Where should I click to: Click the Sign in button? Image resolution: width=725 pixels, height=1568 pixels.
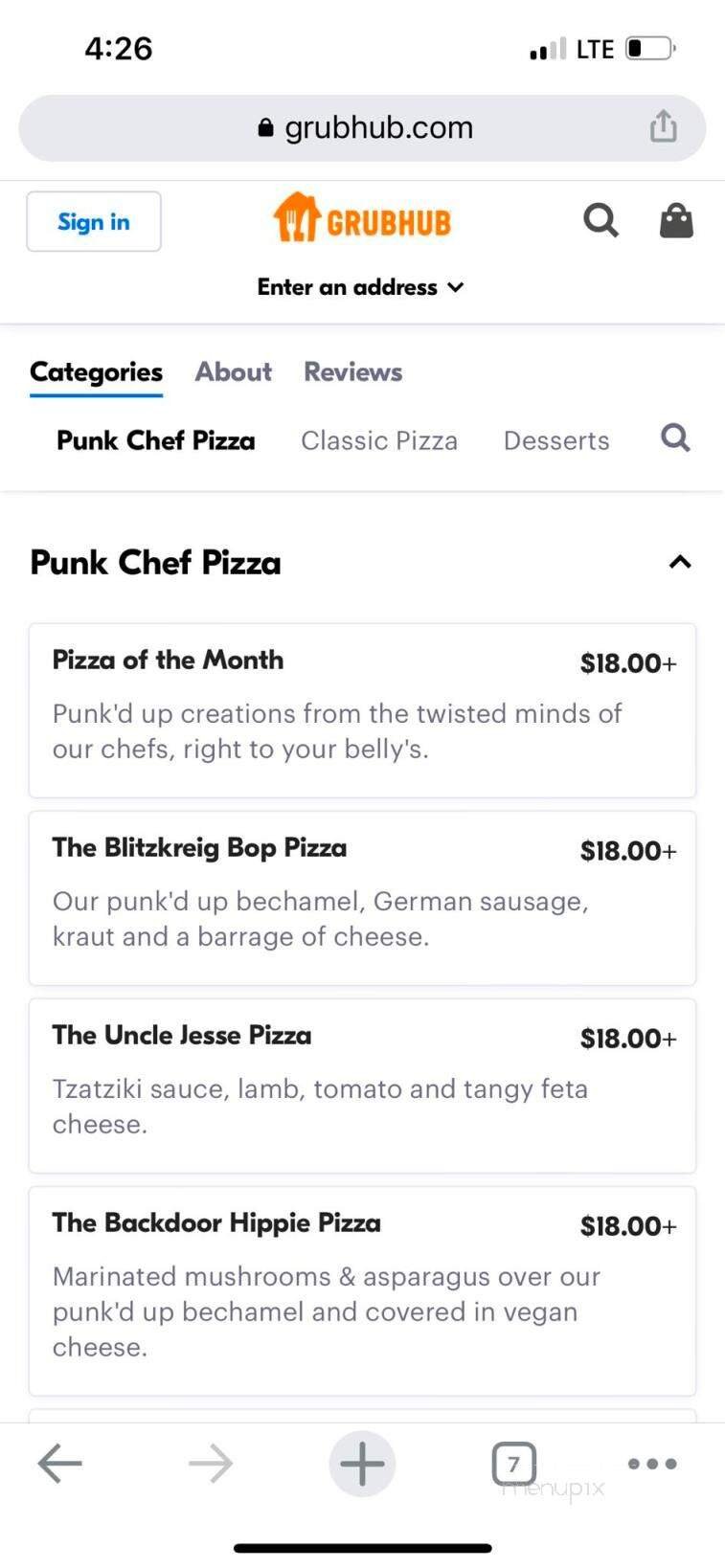[x=93, y=221]
